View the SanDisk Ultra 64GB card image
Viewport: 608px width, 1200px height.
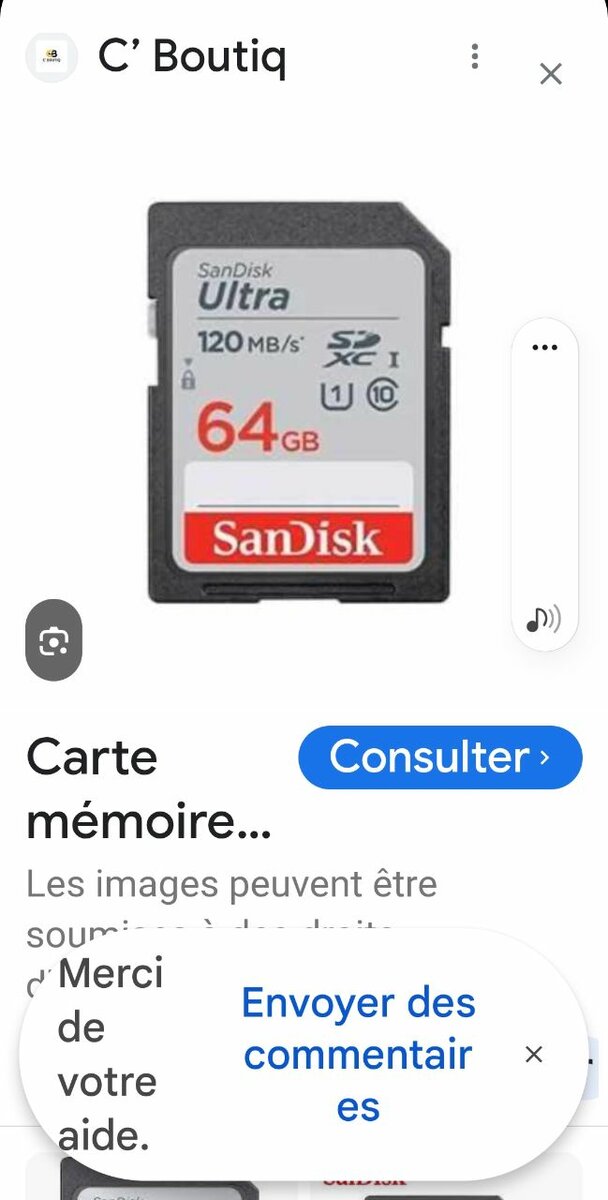coord(299,403)
